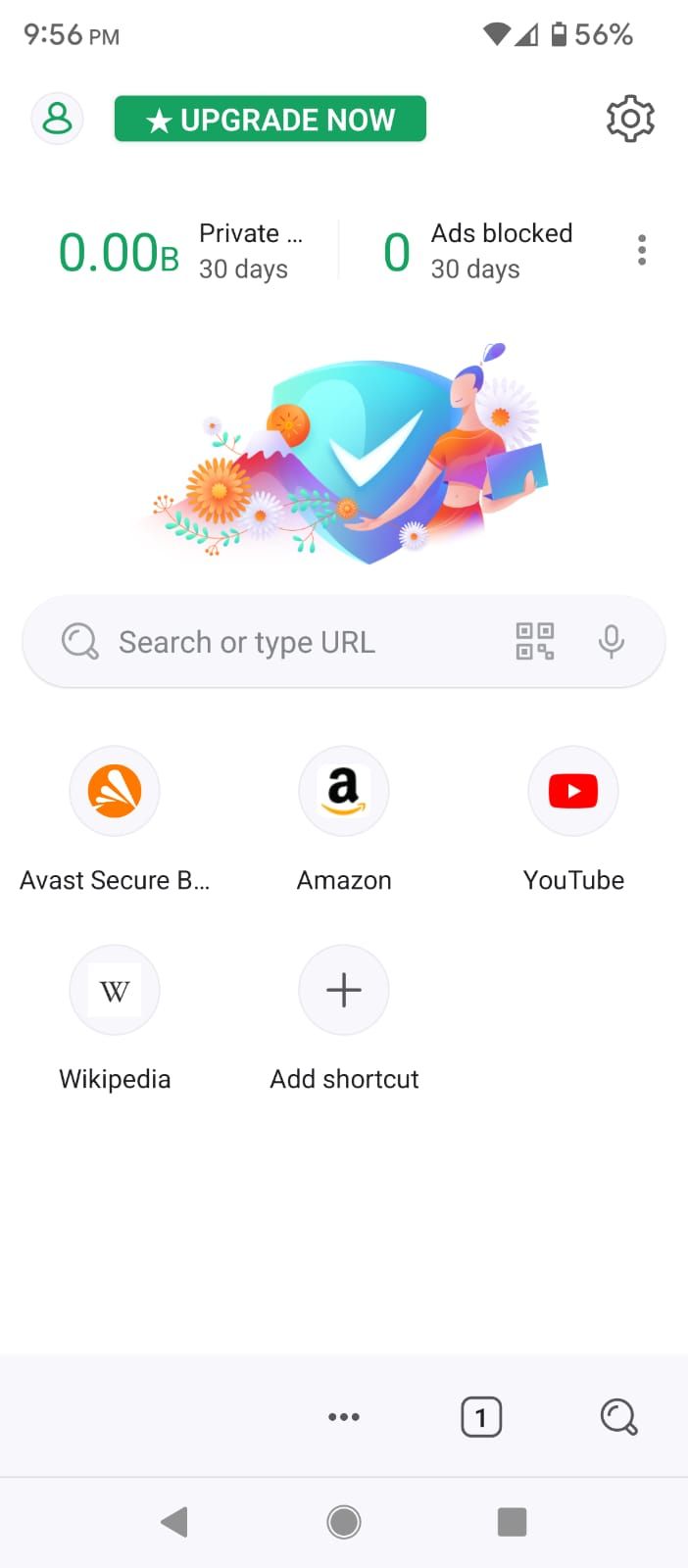Screen dimensions: 688x1568
Task: Start voice search with microphone
Action: click(x=611, y=642)
